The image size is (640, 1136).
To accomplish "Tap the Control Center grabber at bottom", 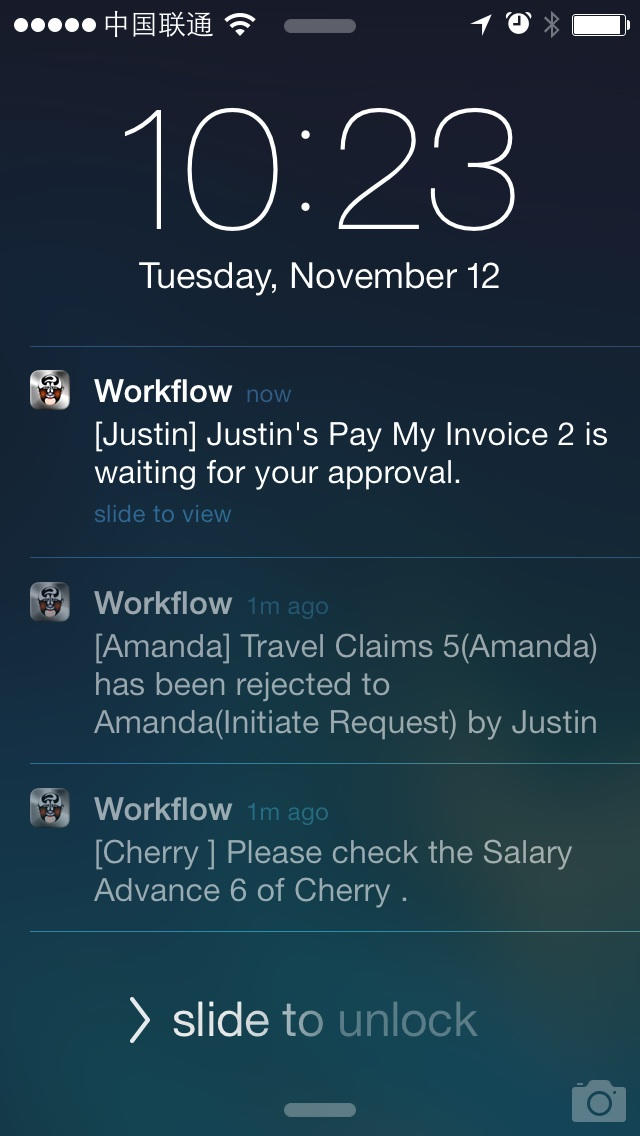I will coord(320,1110).
